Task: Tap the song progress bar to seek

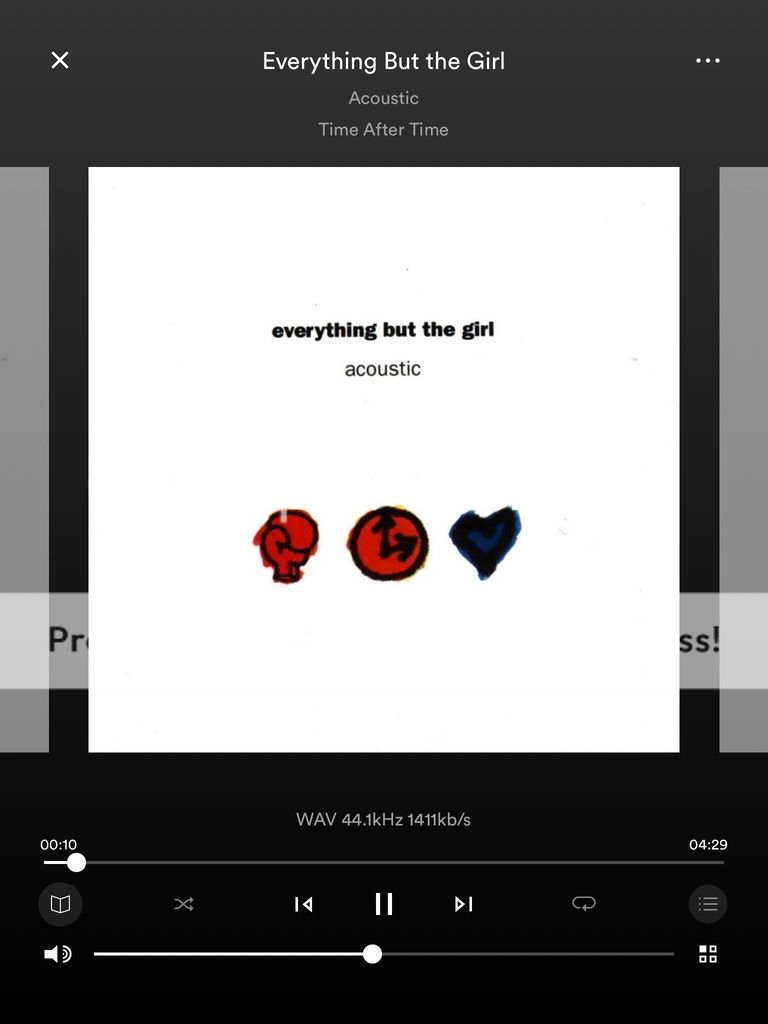Action: [400, 862]
